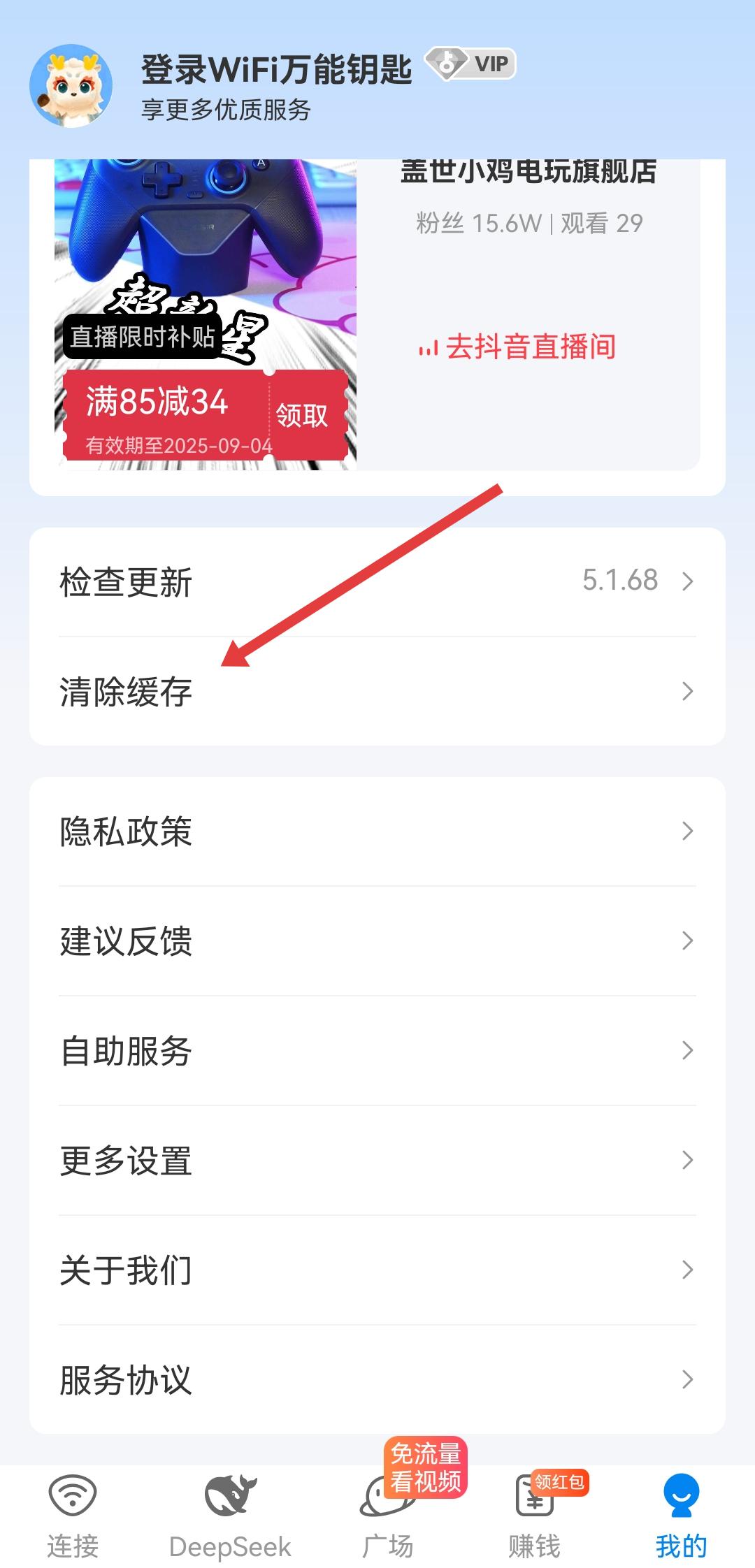
Task: Switch to the 连接 tab
Action: pos(73,1515)
